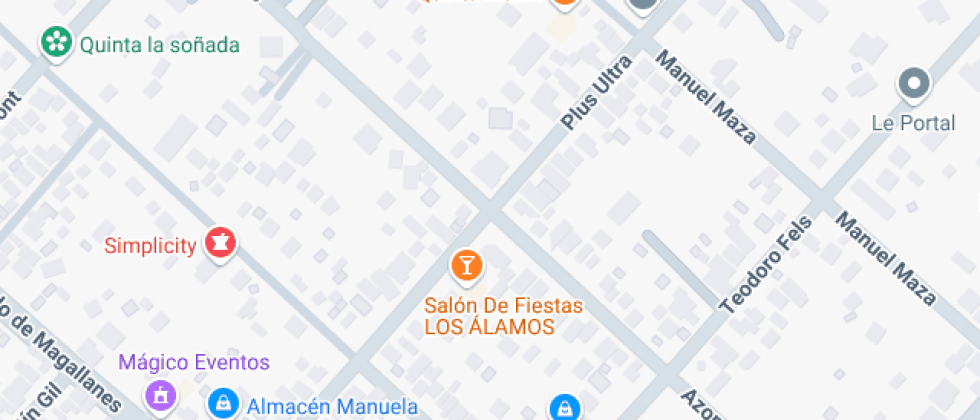The height and width of the screenshot is (420, 980).
Task: Select the Simplicity pharmacy marker
Action: pyautogui.click(x=219, y=242)
